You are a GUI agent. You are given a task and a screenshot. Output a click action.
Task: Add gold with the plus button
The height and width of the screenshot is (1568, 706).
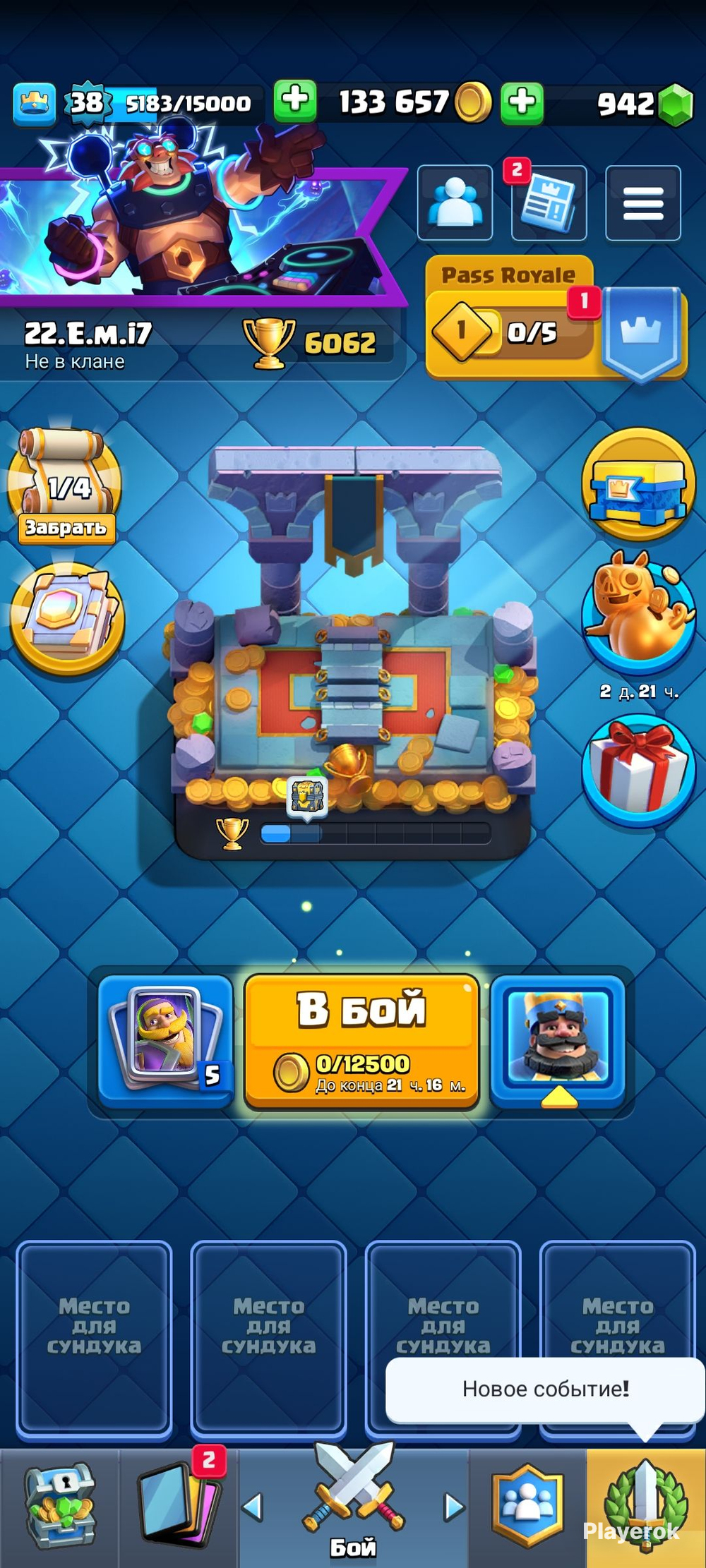point(295,102)
